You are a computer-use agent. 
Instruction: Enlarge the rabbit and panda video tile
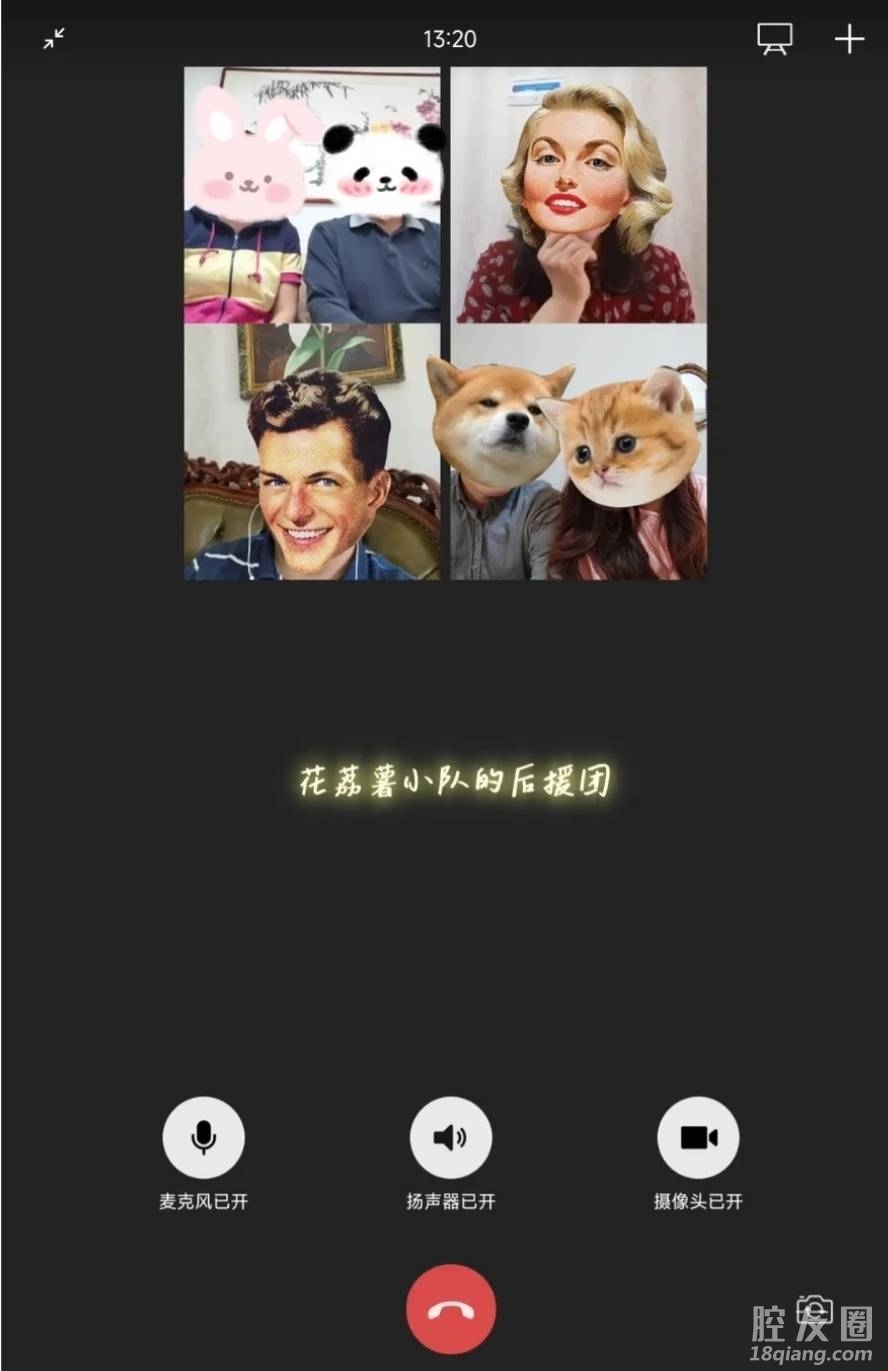(312, 194)
